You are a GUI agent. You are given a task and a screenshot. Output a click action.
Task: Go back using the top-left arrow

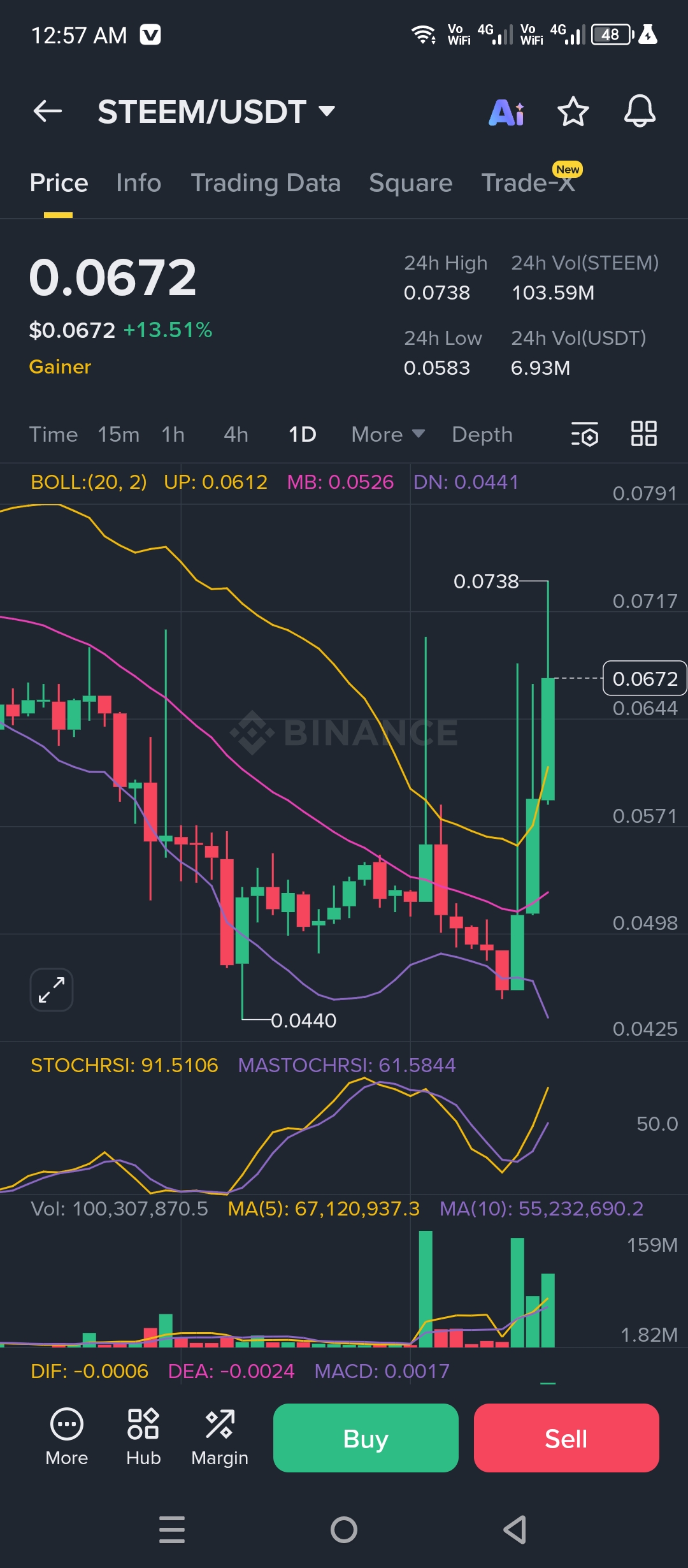pos(48,112)
